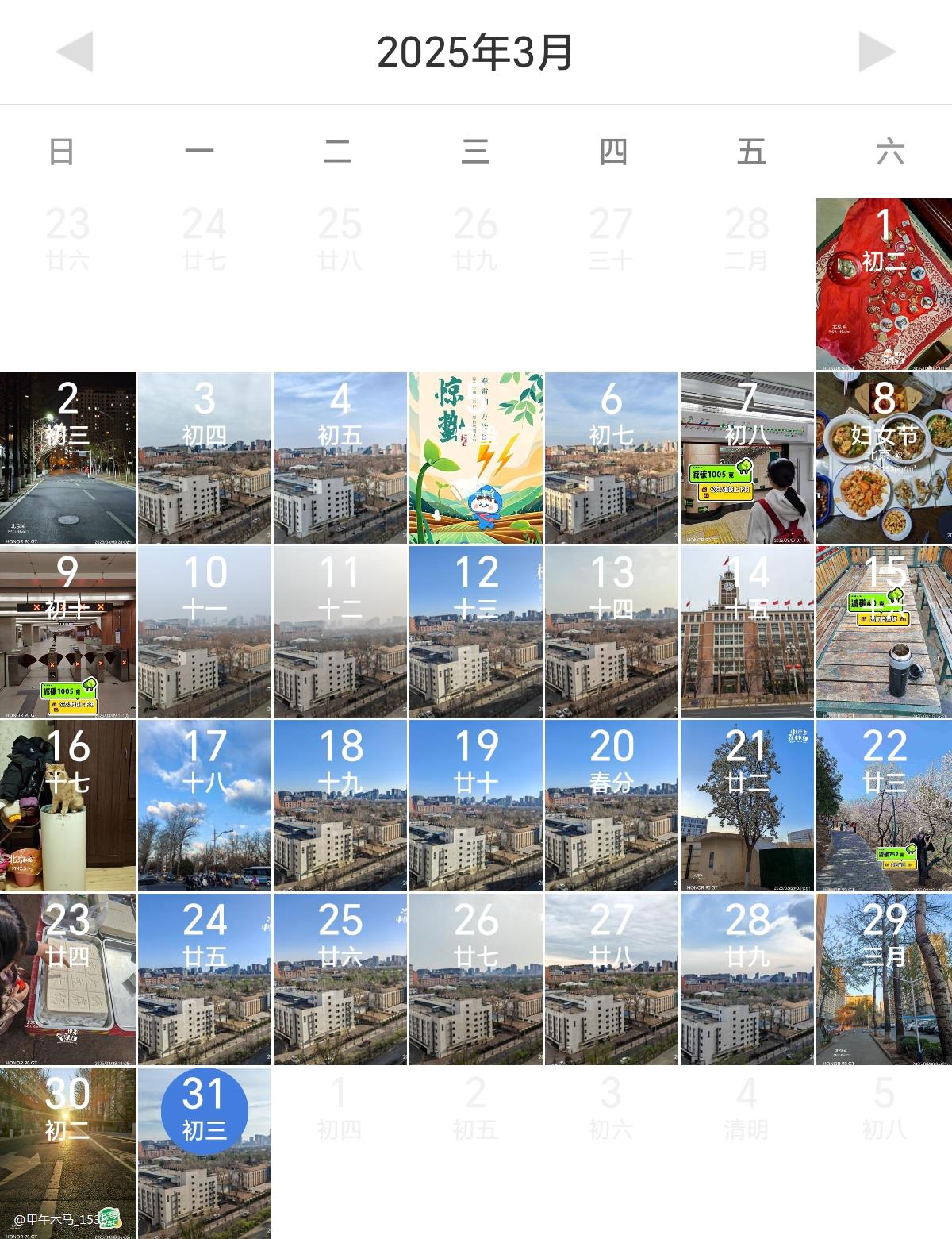
Task: Open the 妇女节 food photo on March 8
Action: 884,458
